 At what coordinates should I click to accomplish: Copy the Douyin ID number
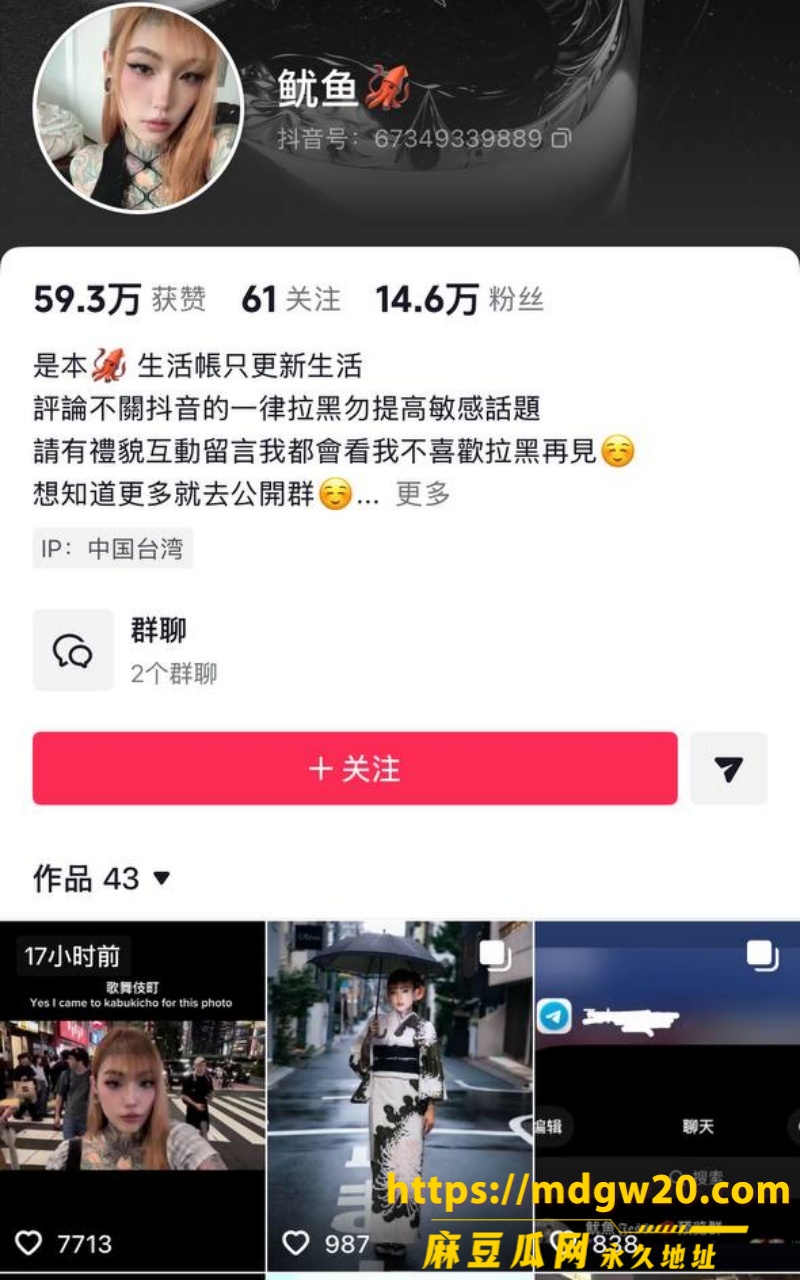point(564,138)
